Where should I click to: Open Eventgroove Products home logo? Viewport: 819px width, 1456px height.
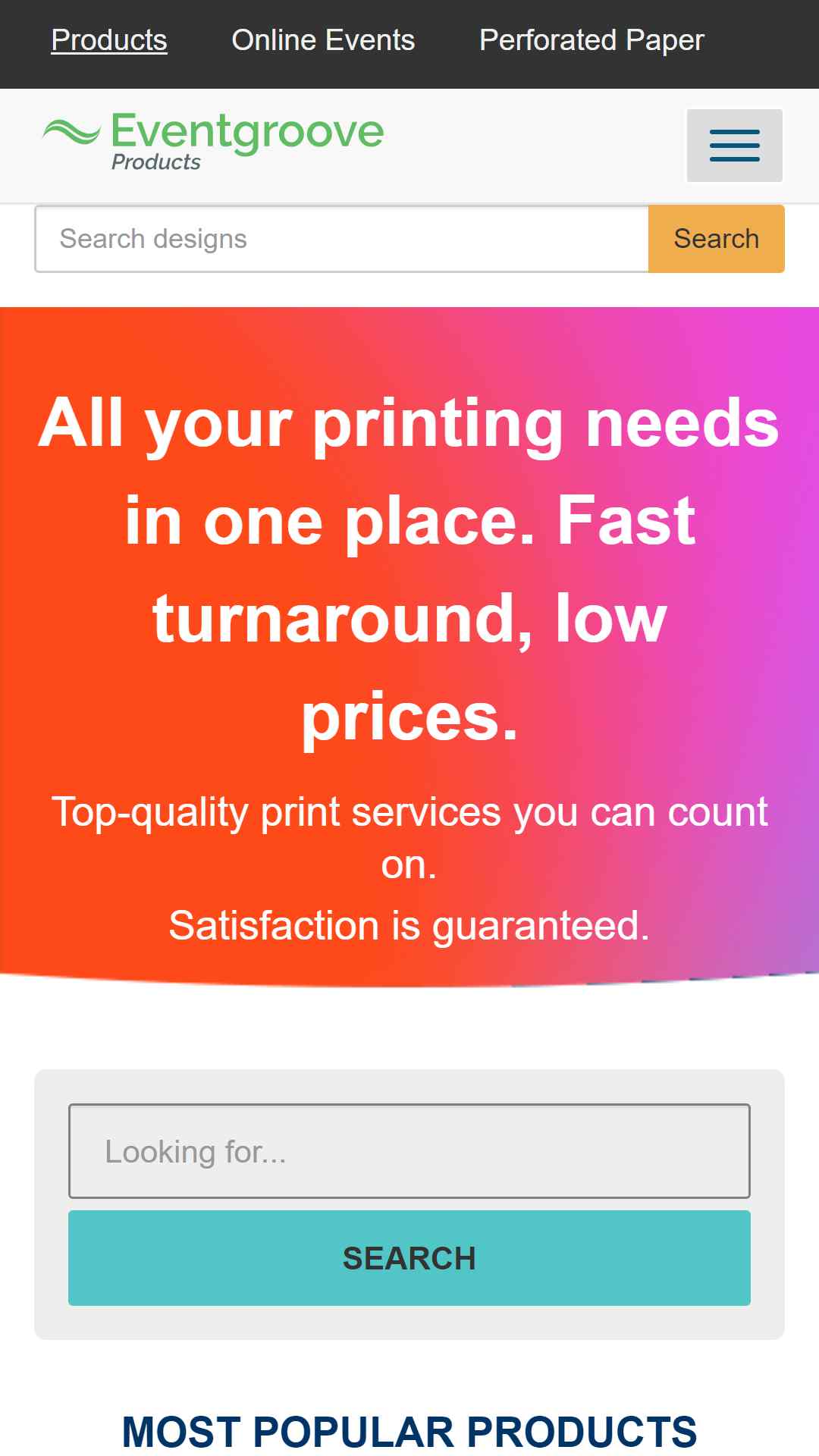[x=213, y=143]
